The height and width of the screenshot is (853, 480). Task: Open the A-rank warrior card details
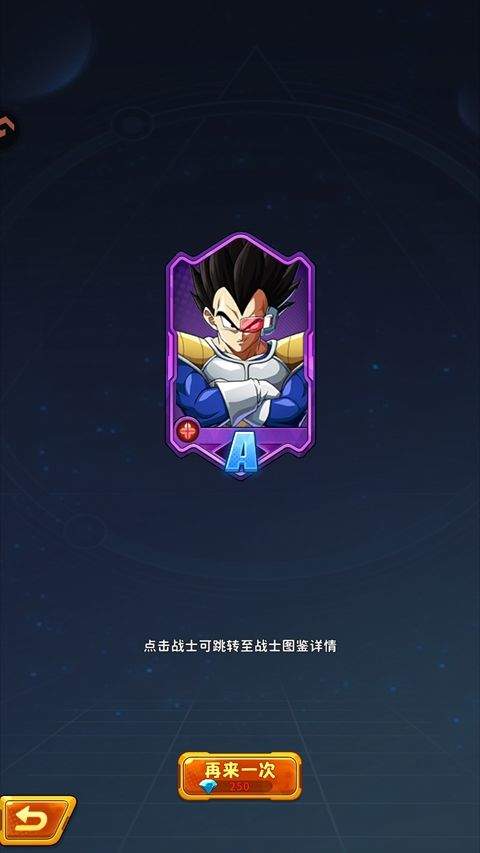point(240,356)
